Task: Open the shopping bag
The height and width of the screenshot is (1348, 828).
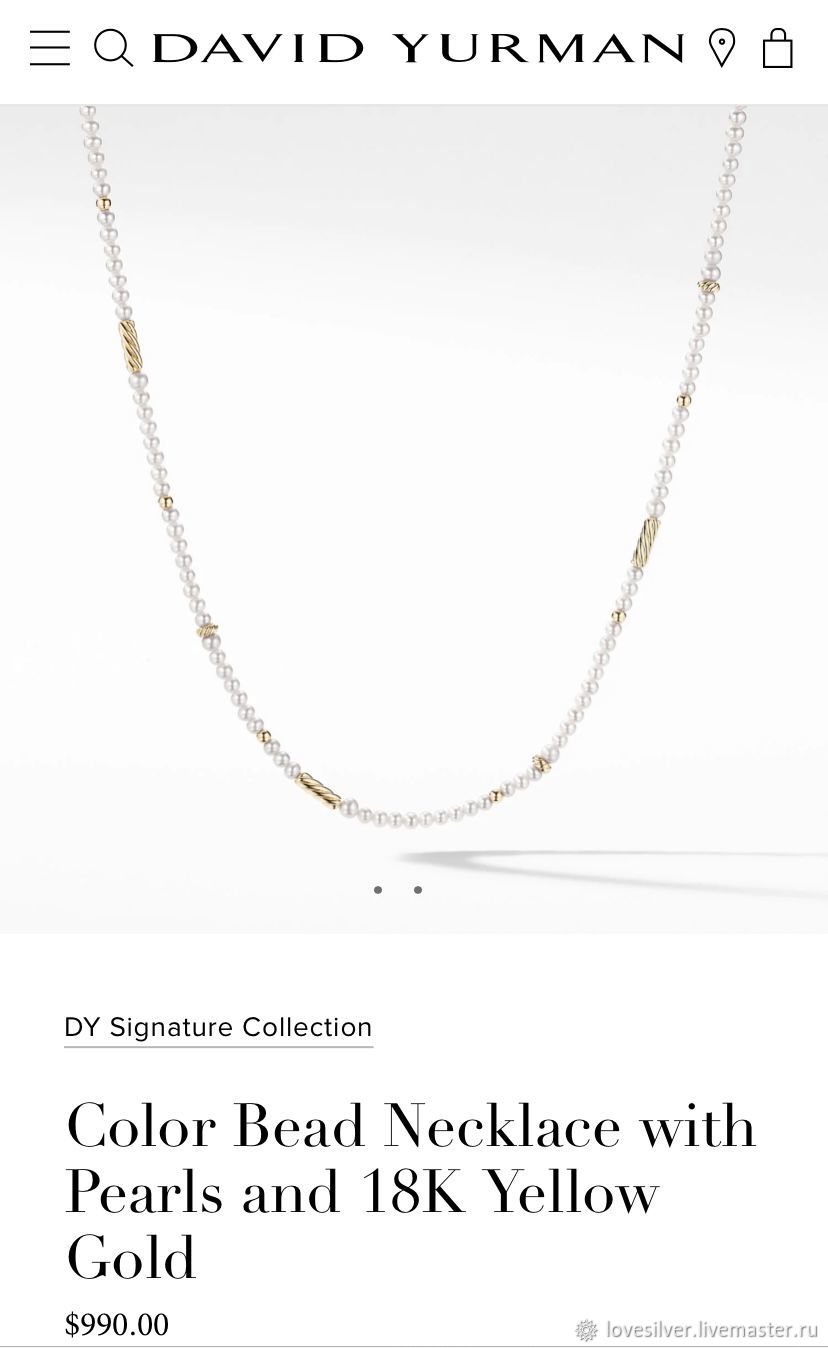Action: 777,47
